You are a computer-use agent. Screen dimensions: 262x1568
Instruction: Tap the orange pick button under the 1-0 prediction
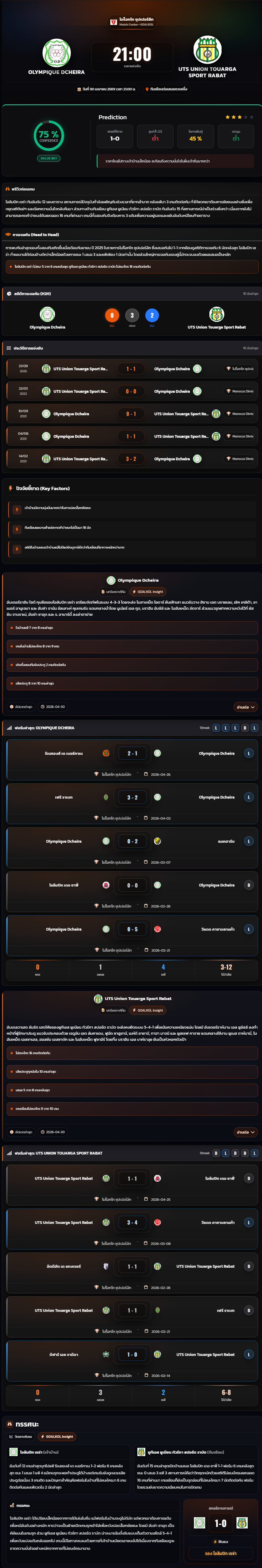[221, 1554]
